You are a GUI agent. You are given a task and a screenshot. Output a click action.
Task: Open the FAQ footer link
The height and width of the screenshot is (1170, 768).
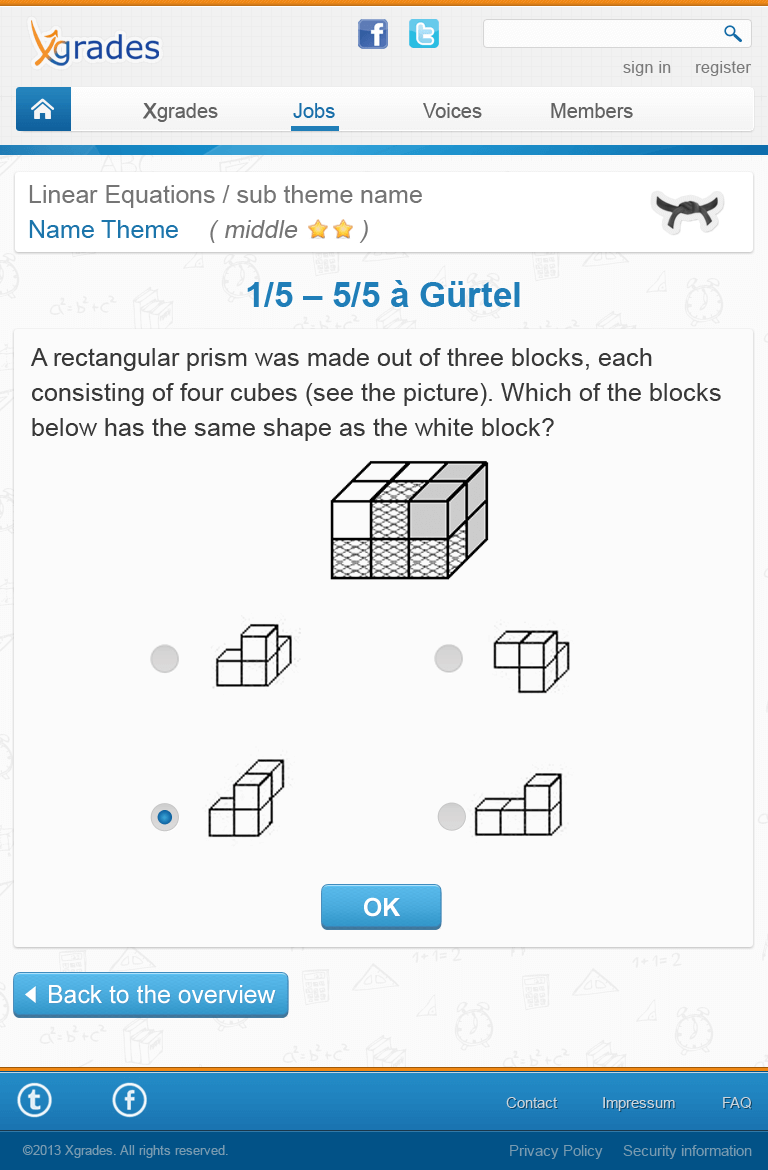[736, 1103]
